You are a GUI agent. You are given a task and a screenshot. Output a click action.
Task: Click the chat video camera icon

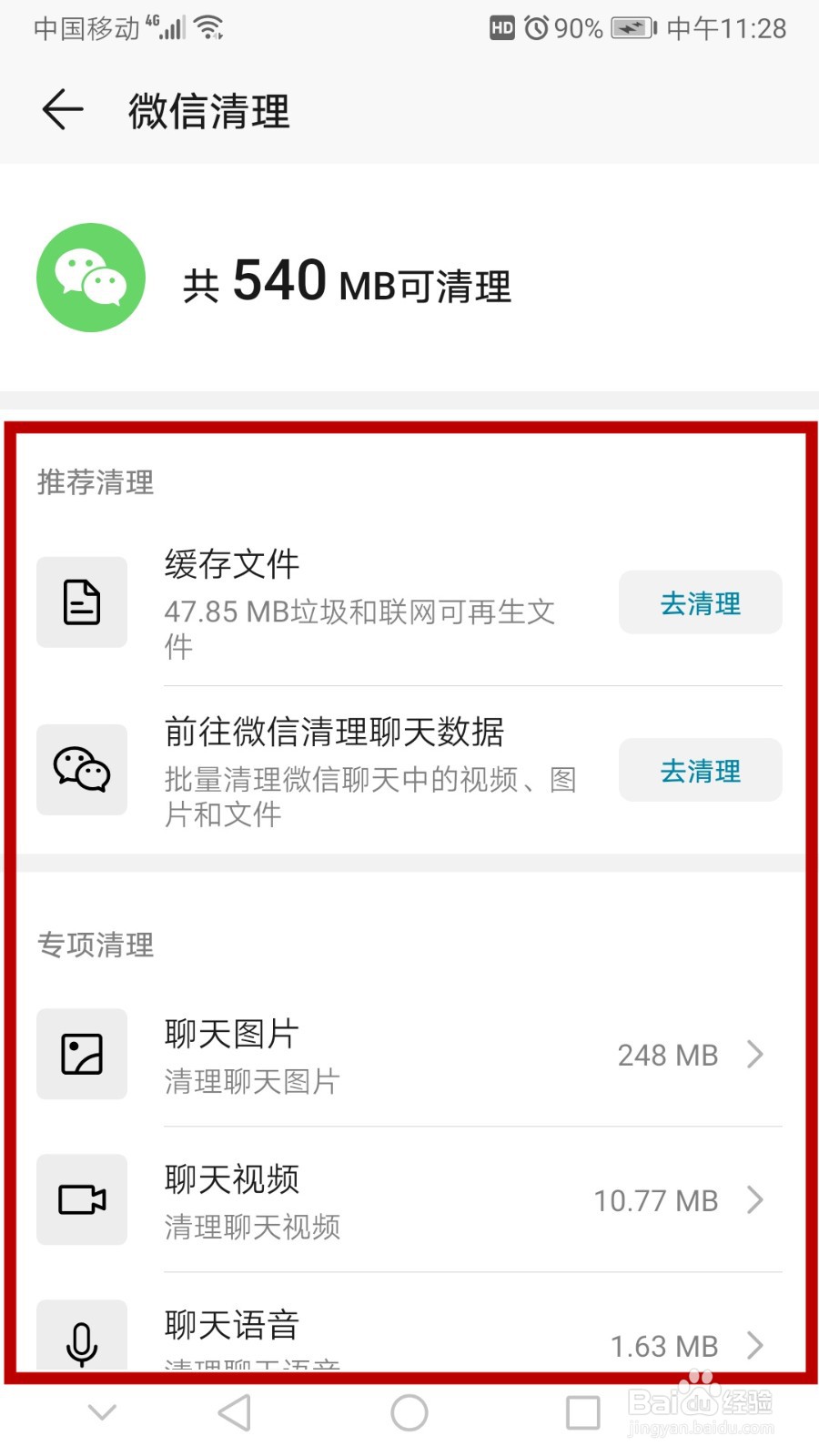point(81,1200)
